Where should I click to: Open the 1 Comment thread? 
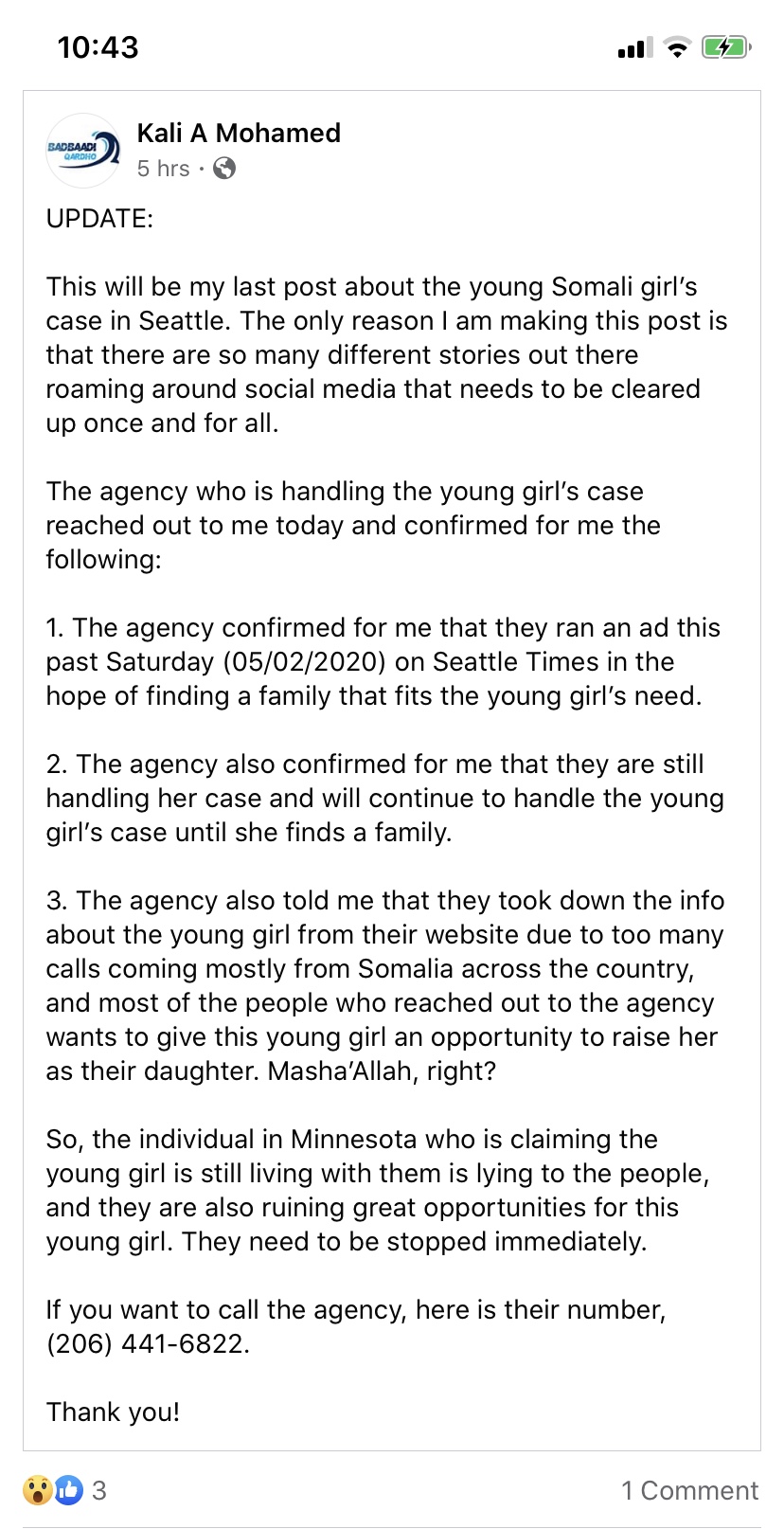tap(688, 1490)
